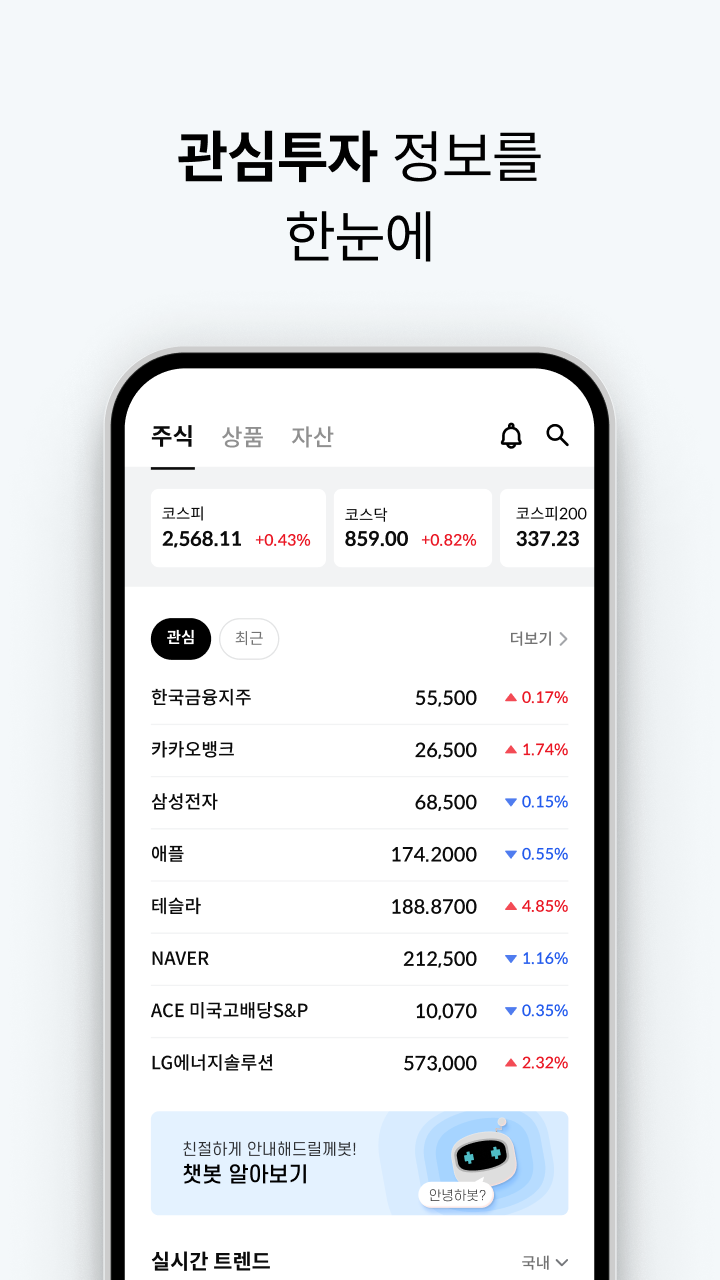Activate the 관심 watchlist pill button
The width and height of the screenshot is (720, 1280).
tap(180, 639)
